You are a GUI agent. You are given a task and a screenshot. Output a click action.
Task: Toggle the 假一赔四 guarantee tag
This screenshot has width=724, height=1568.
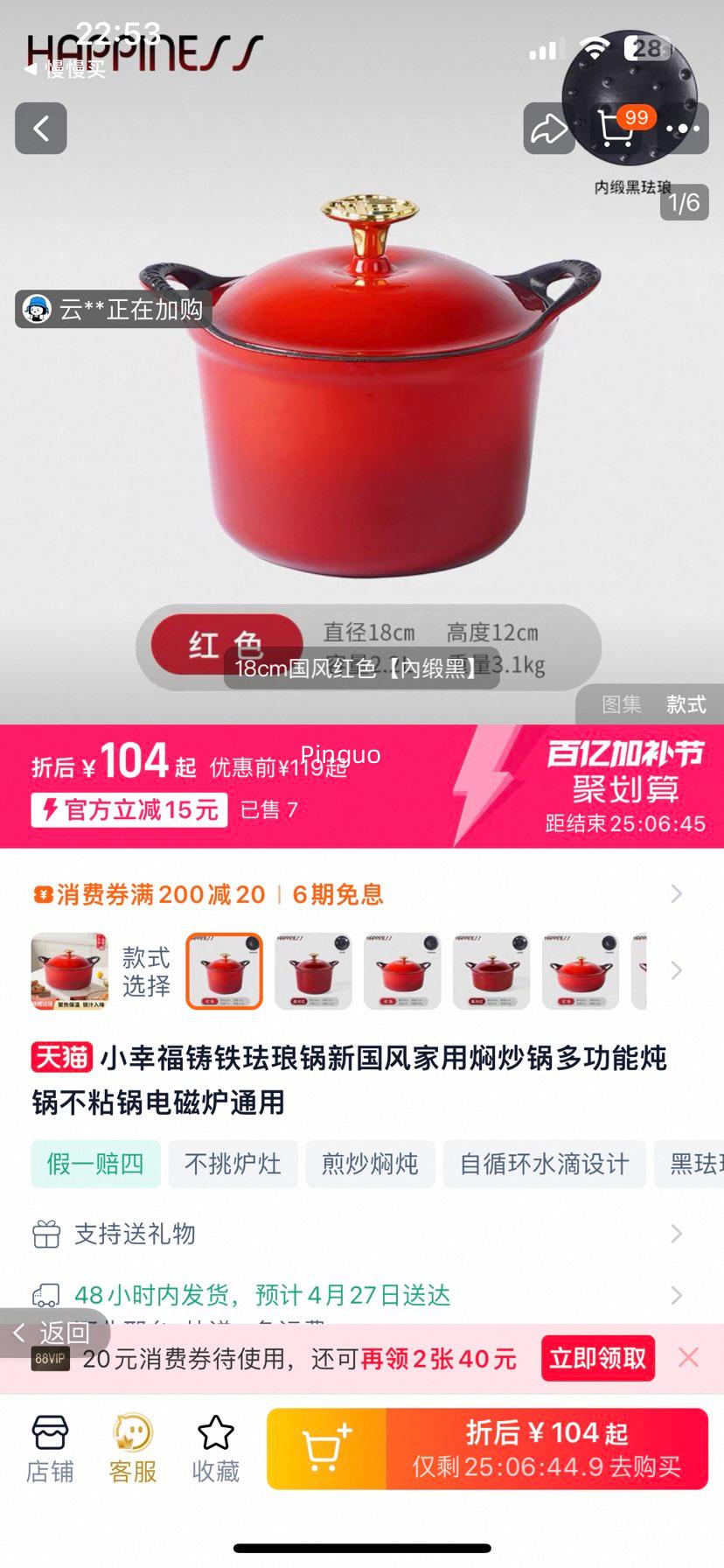pyautogui.click(x=95, y=1164)
